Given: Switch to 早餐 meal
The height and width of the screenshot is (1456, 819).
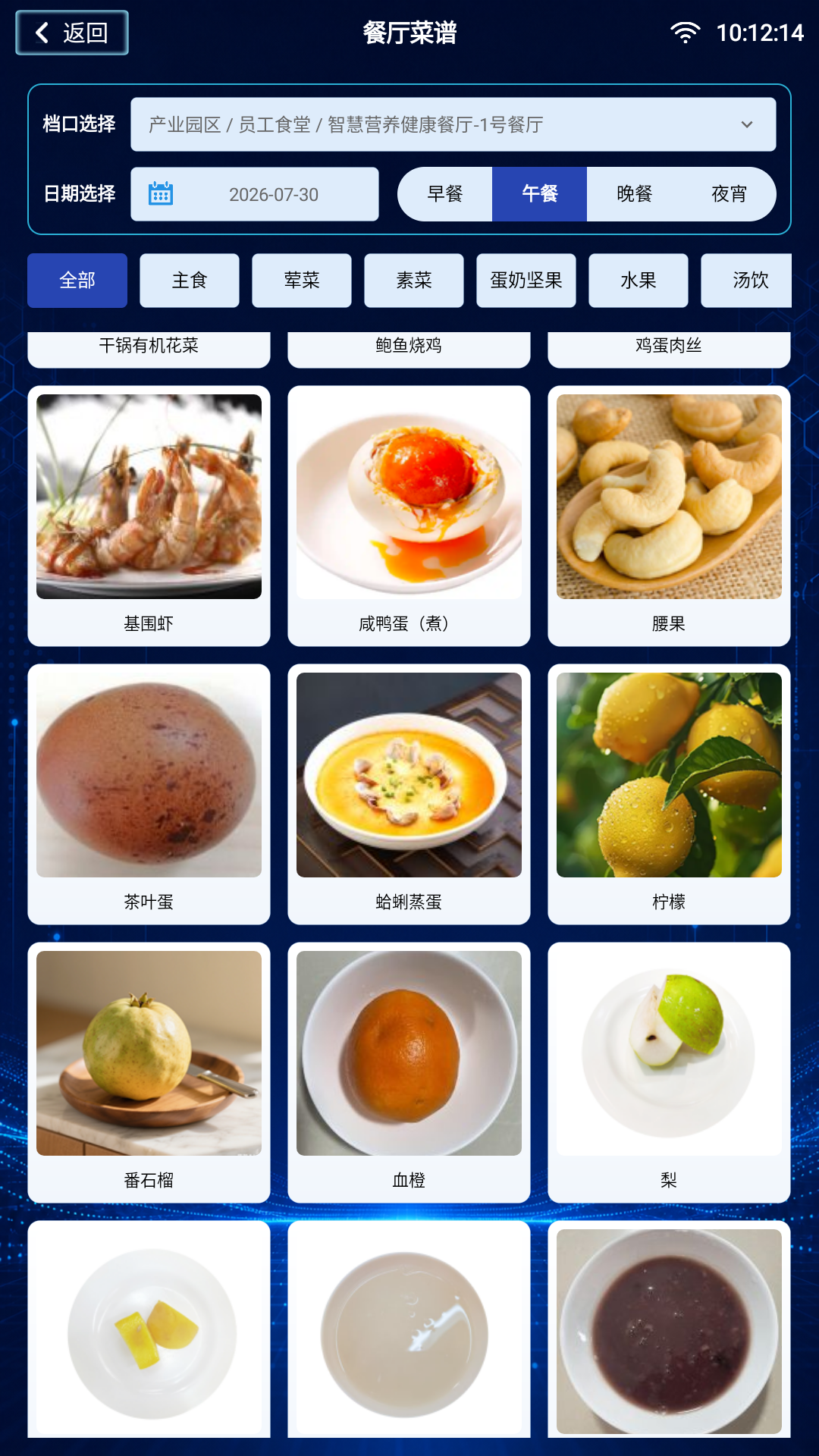Looking at the screenshot, I should [445, 194].
